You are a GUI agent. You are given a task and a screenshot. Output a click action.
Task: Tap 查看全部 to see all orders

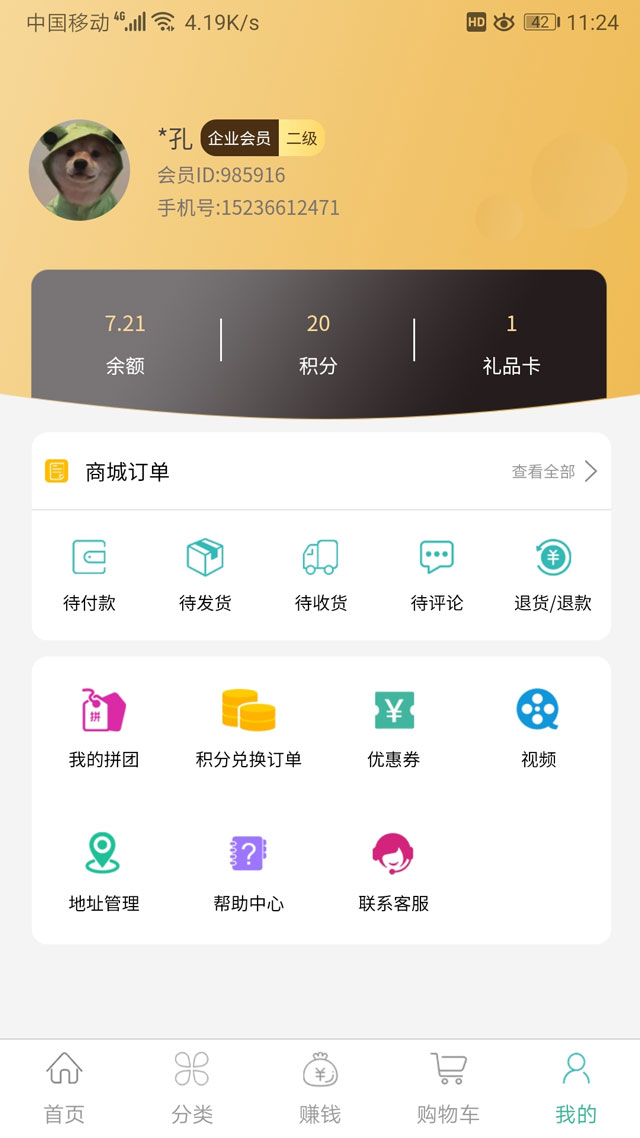point(554,472)
